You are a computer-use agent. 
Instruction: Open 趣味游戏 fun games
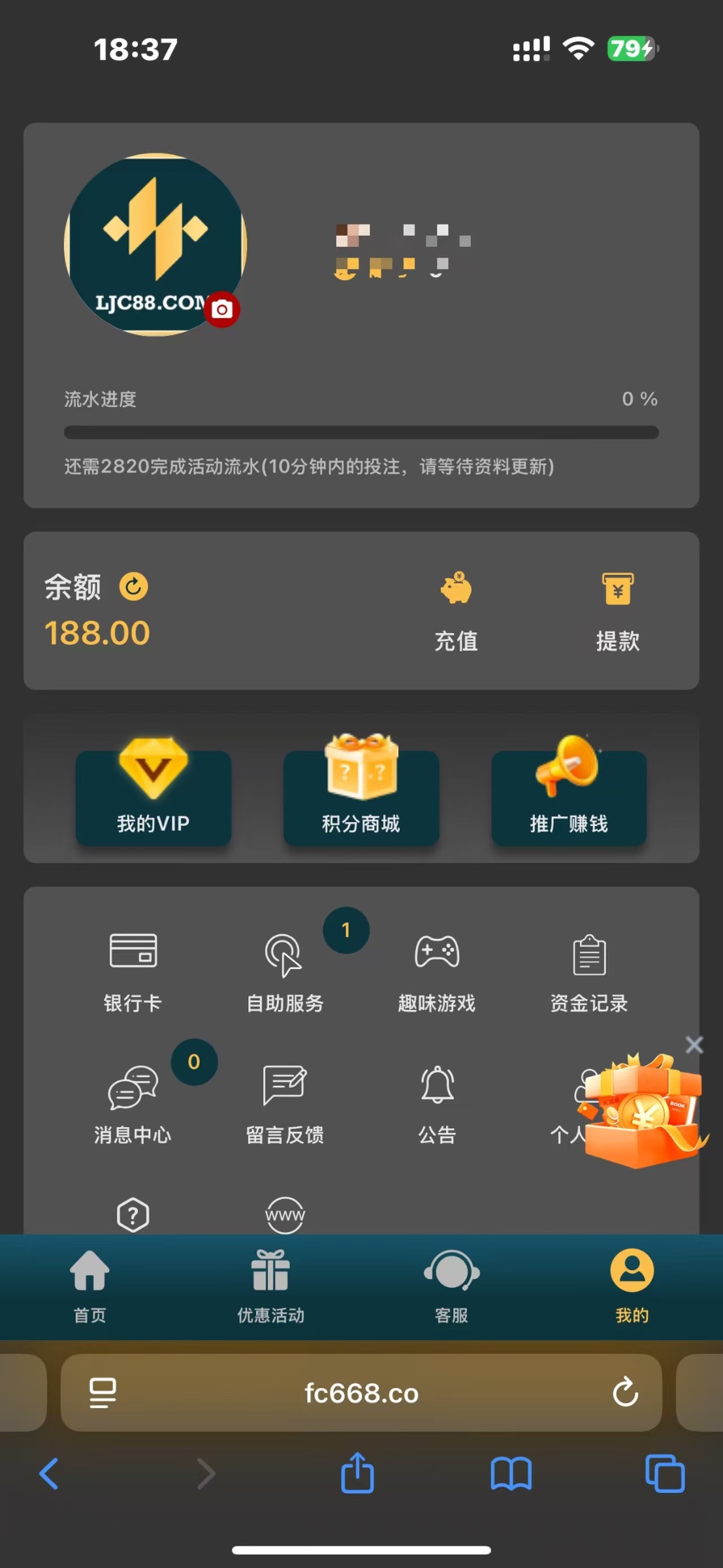coord(437,970)
